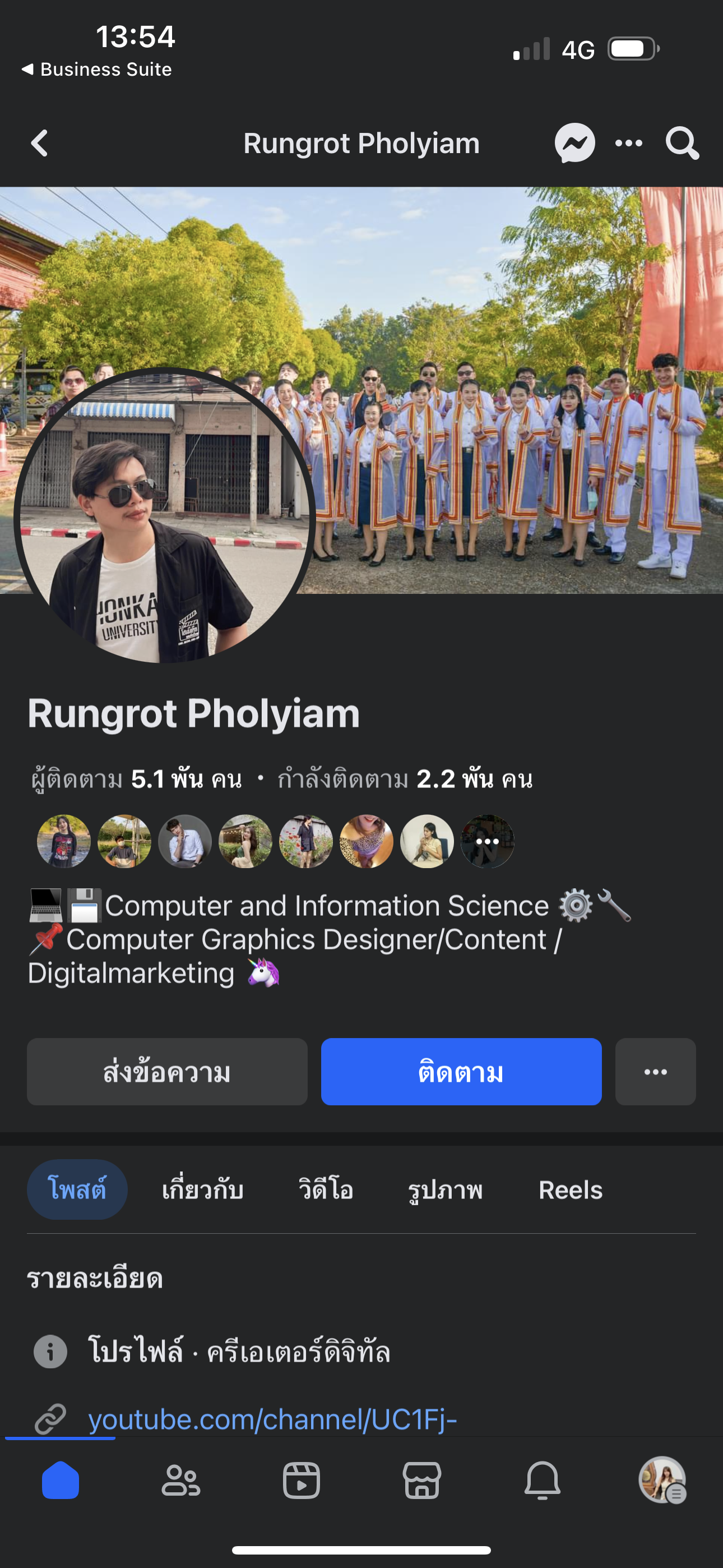Open the Marketplace tab
Image resolution: width=723 pixels, height=1568 pixels.
pyautogui.click(x=421, y=1480)
